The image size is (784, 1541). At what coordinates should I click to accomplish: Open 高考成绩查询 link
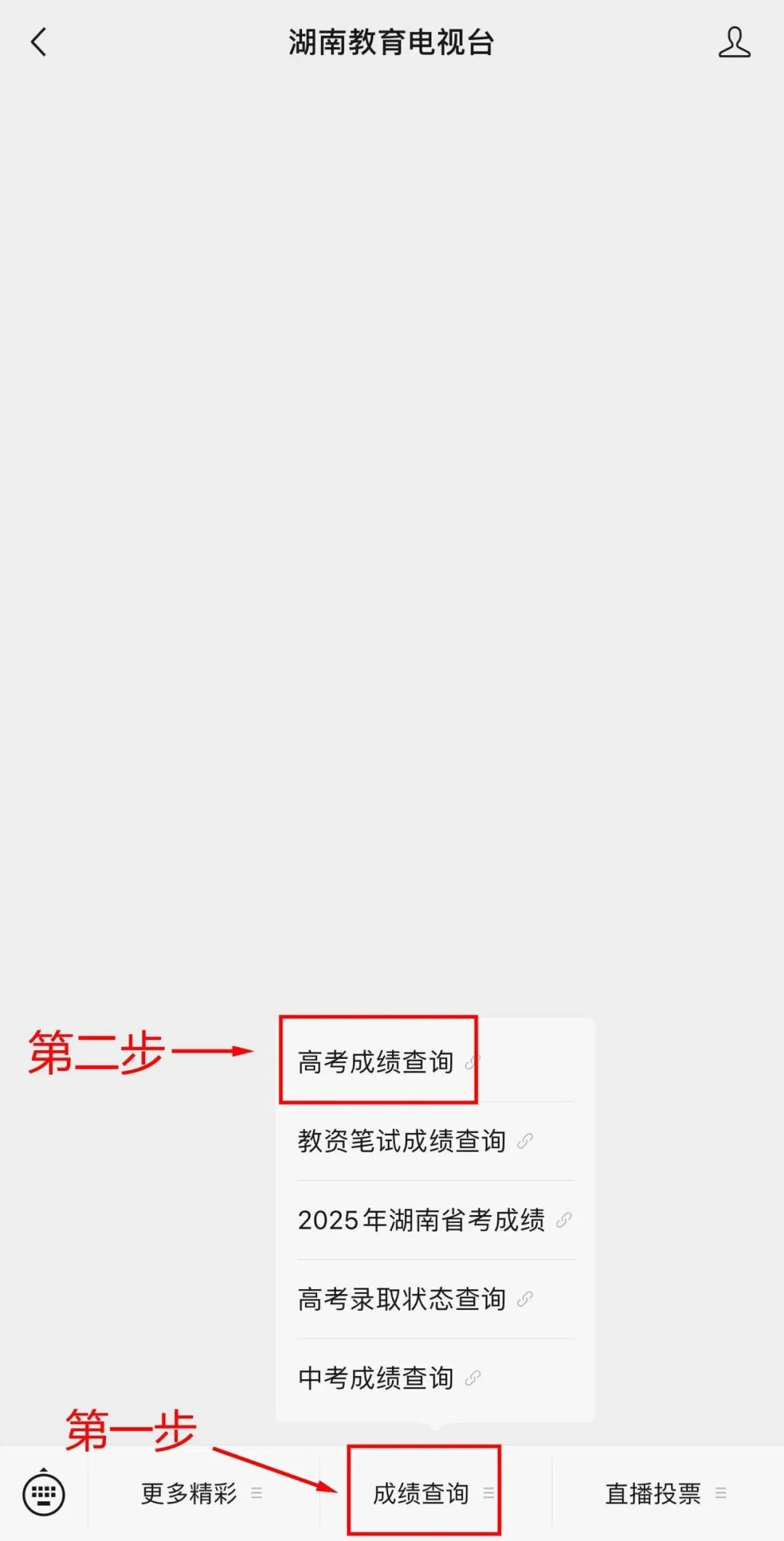(377, 1062)
